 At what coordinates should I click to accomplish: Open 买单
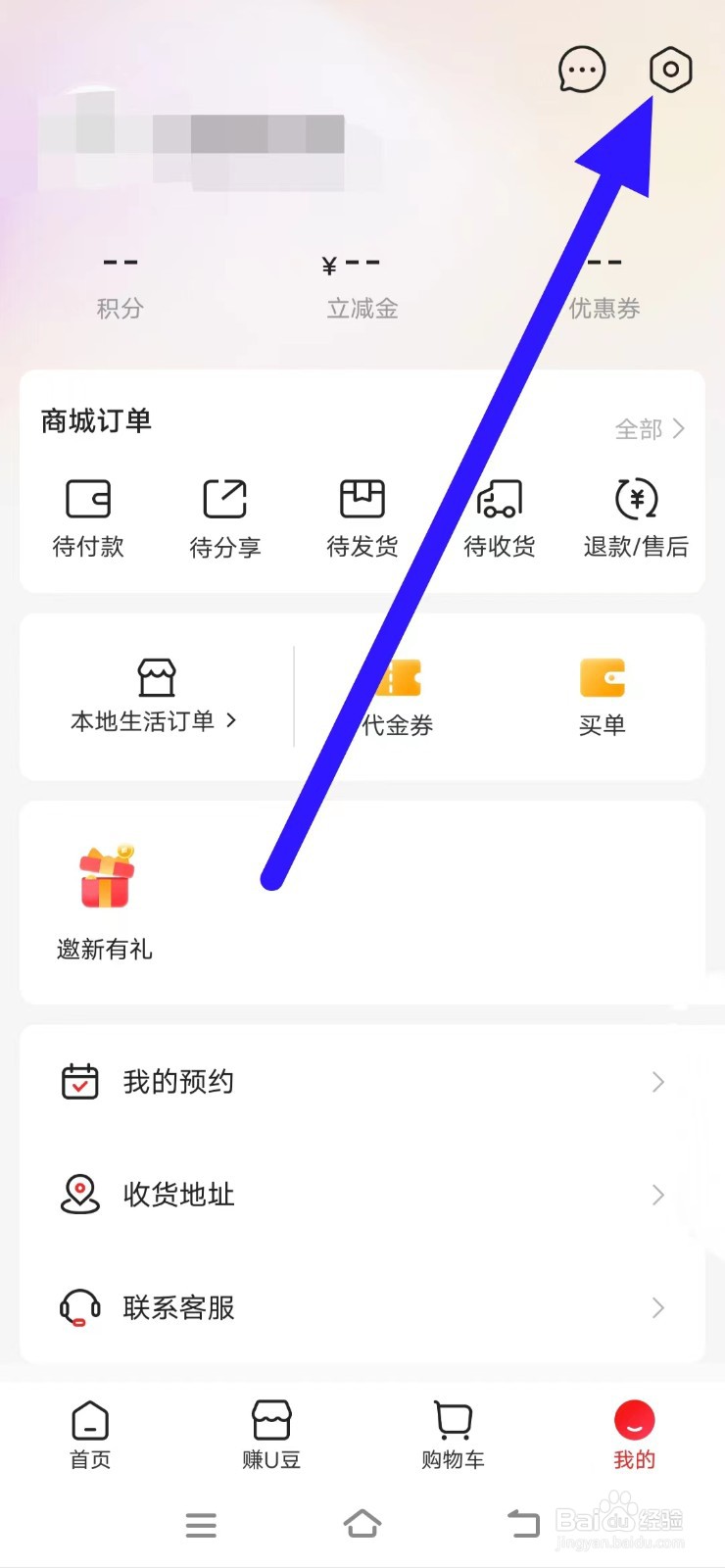click(x=602, y=697)
